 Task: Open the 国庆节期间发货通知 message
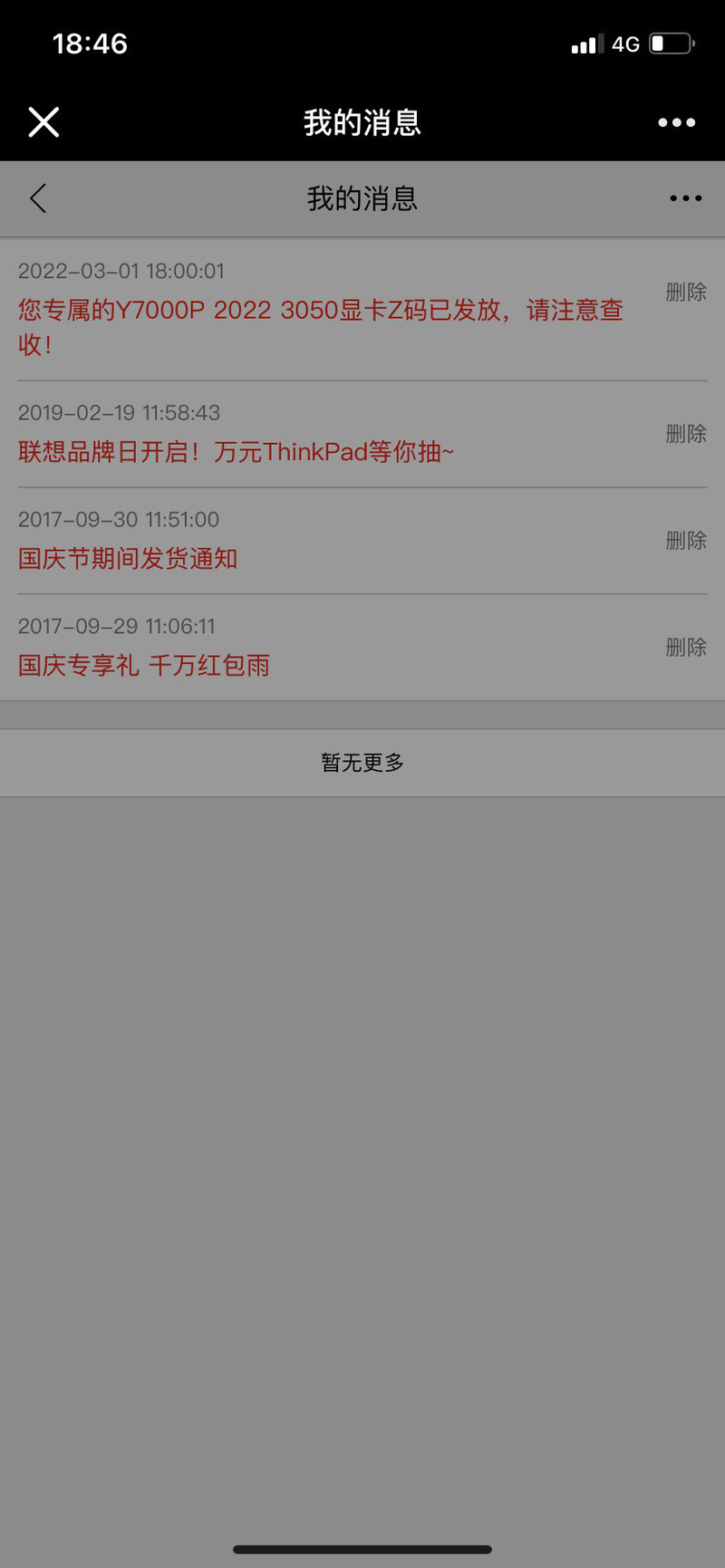(128, 558)
